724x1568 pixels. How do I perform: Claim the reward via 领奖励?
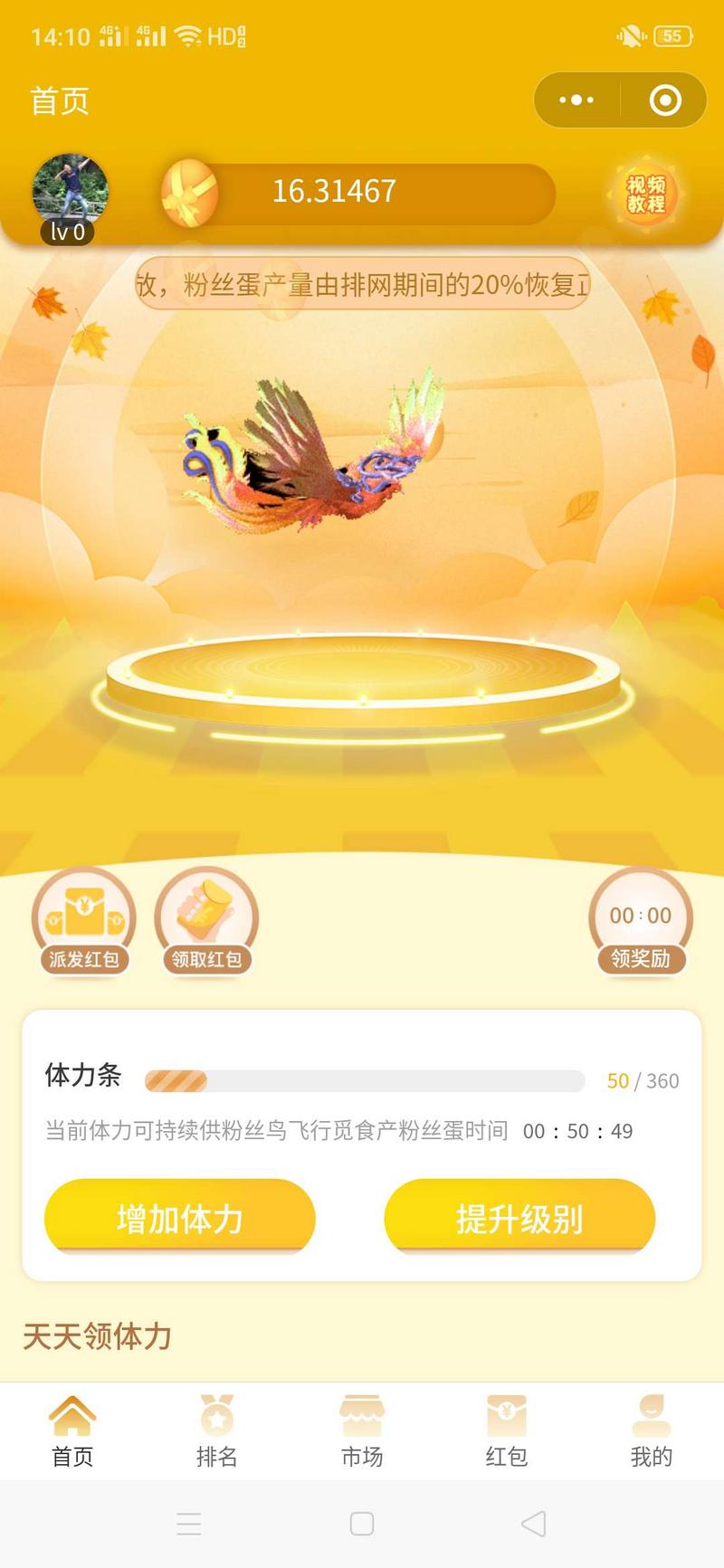point(641,923)
